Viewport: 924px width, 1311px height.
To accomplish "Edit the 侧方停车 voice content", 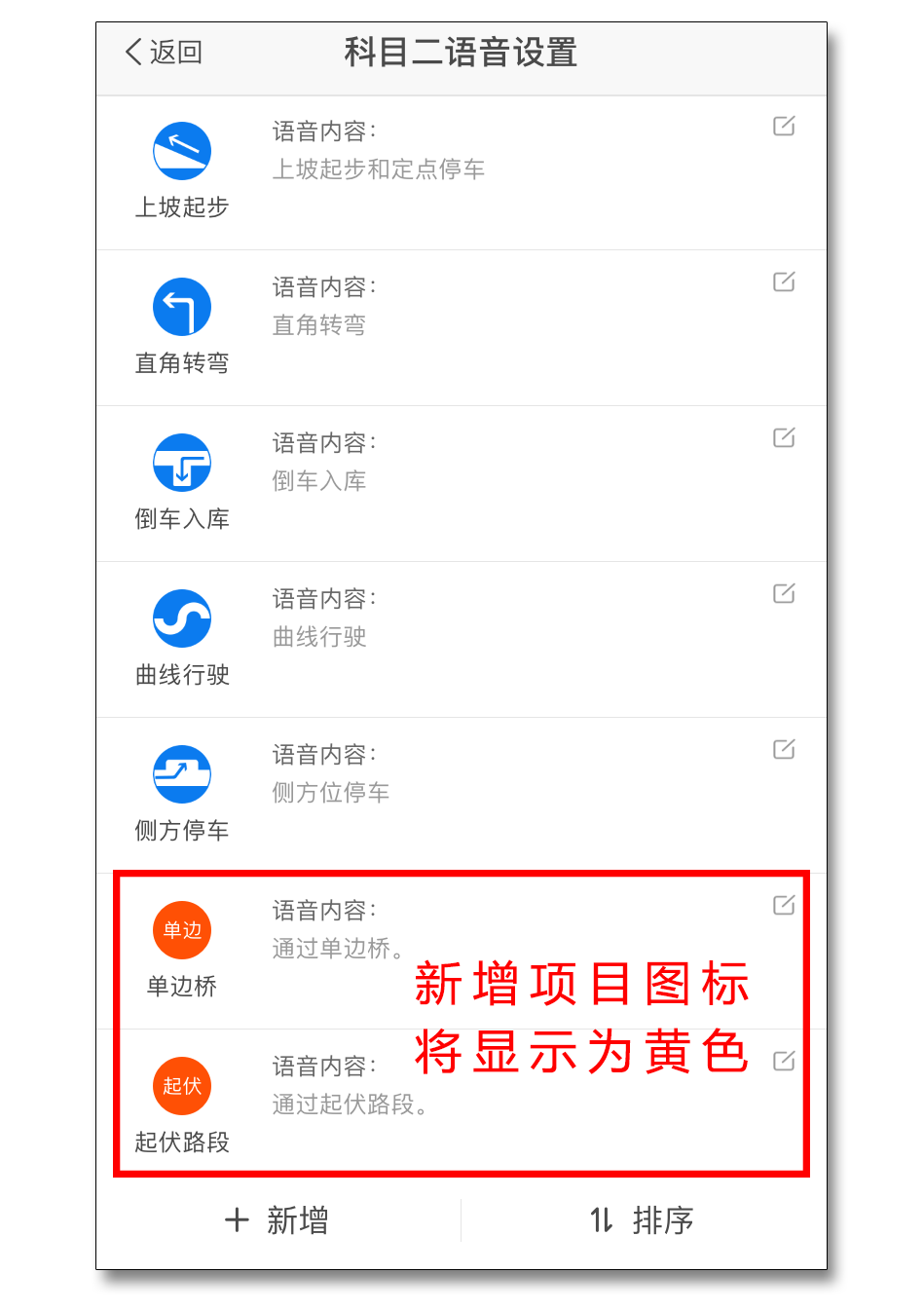I will (x=784, y=749).
